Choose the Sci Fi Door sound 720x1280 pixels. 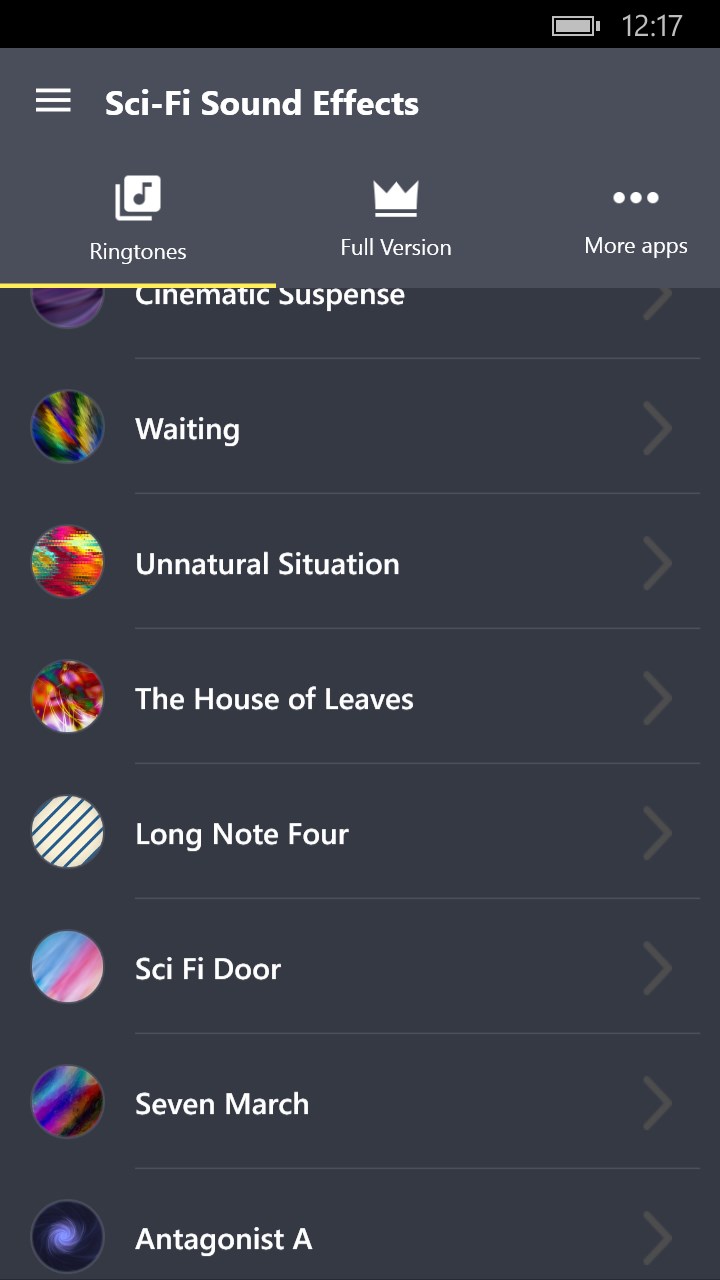(360, 969)
